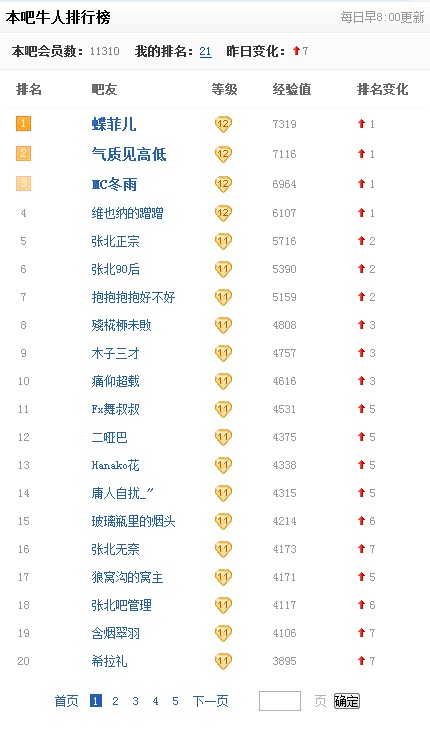Open 希拉礼's user page

coord(109,662)
